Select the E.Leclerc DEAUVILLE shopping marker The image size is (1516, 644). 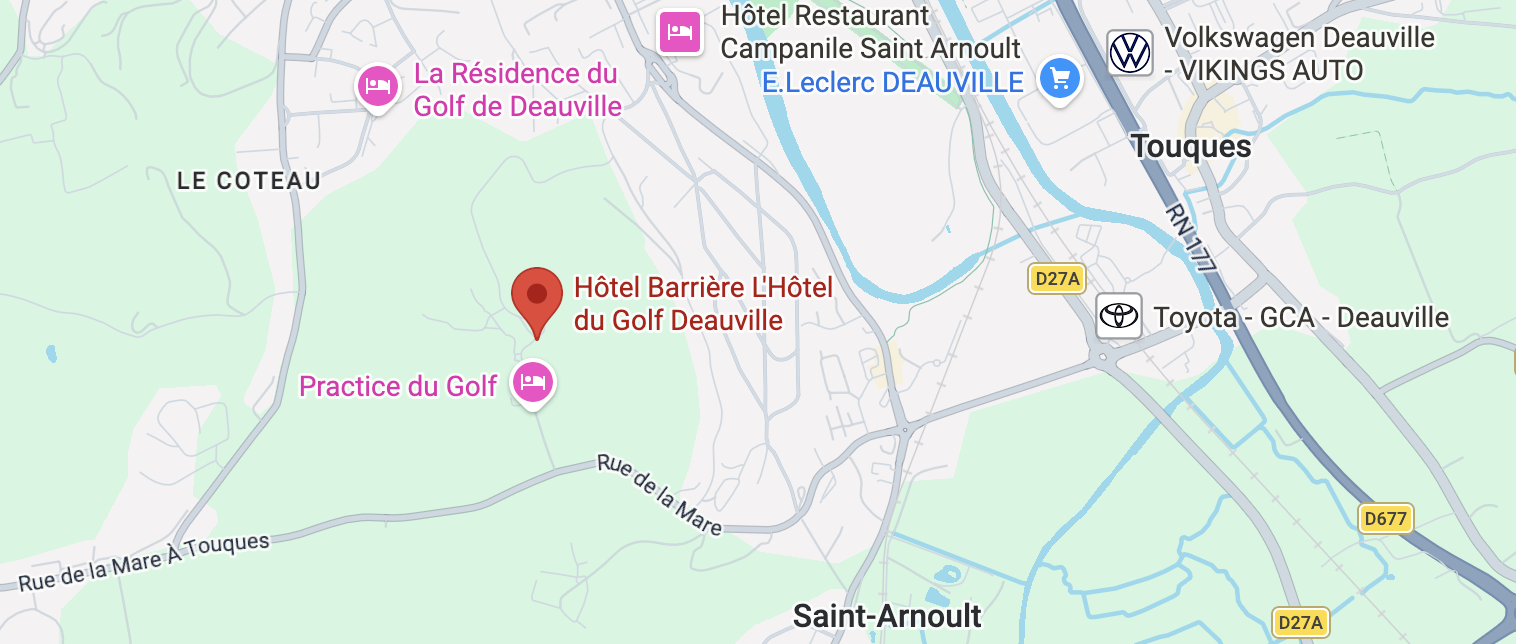pyautogui.click(x=1059, y=79)
